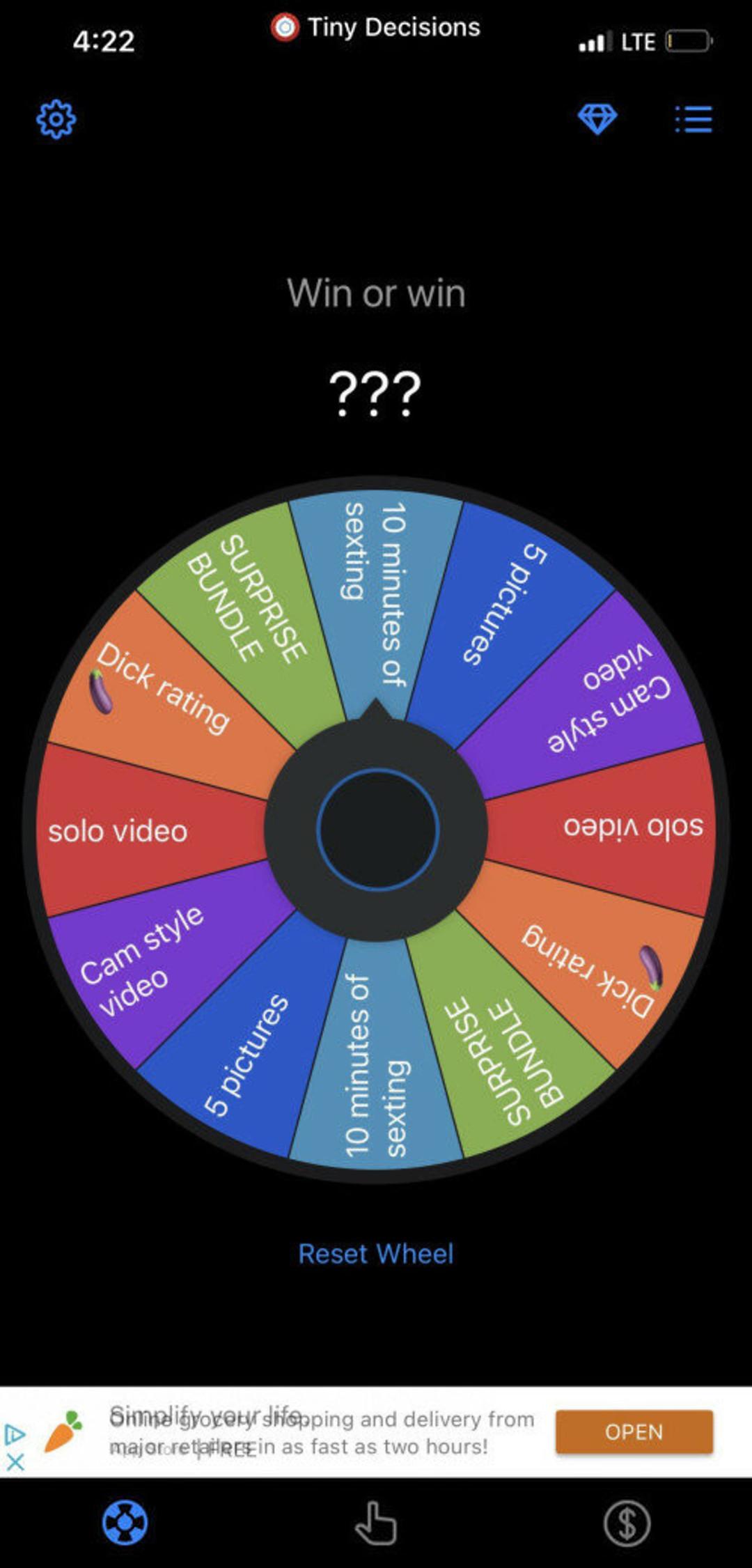The width and height of the screenshot is (752, 1568).
Task: Open the ad info triangle icon
Action: pyautogui.click(x=15, y=1434)
